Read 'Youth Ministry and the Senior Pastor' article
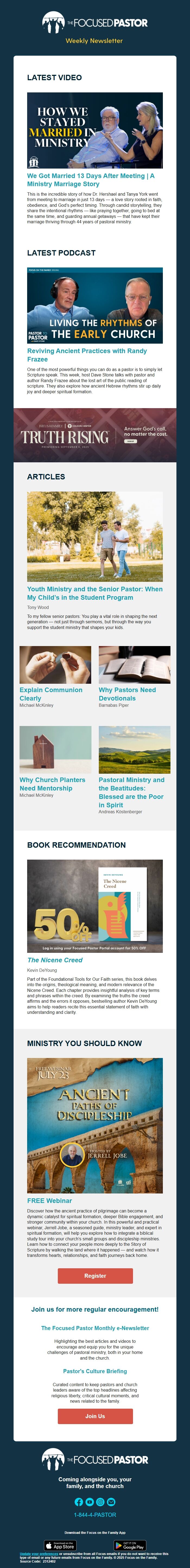Image resolution: width=190 pixels, height=1568 pixels. (94, 593)
